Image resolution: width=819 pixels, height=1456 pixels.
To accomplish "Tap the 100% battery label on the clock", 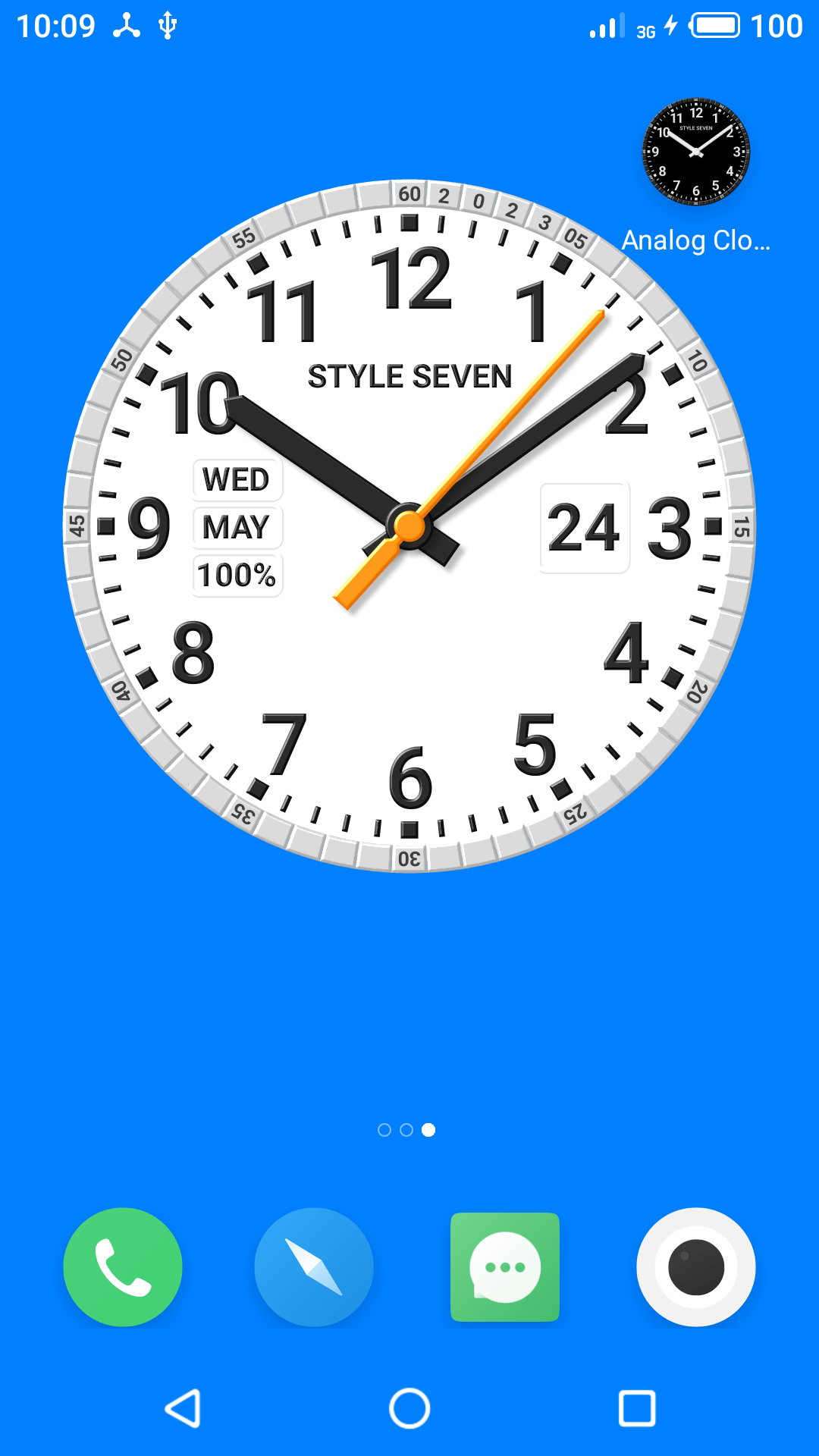I will point(236,575).
